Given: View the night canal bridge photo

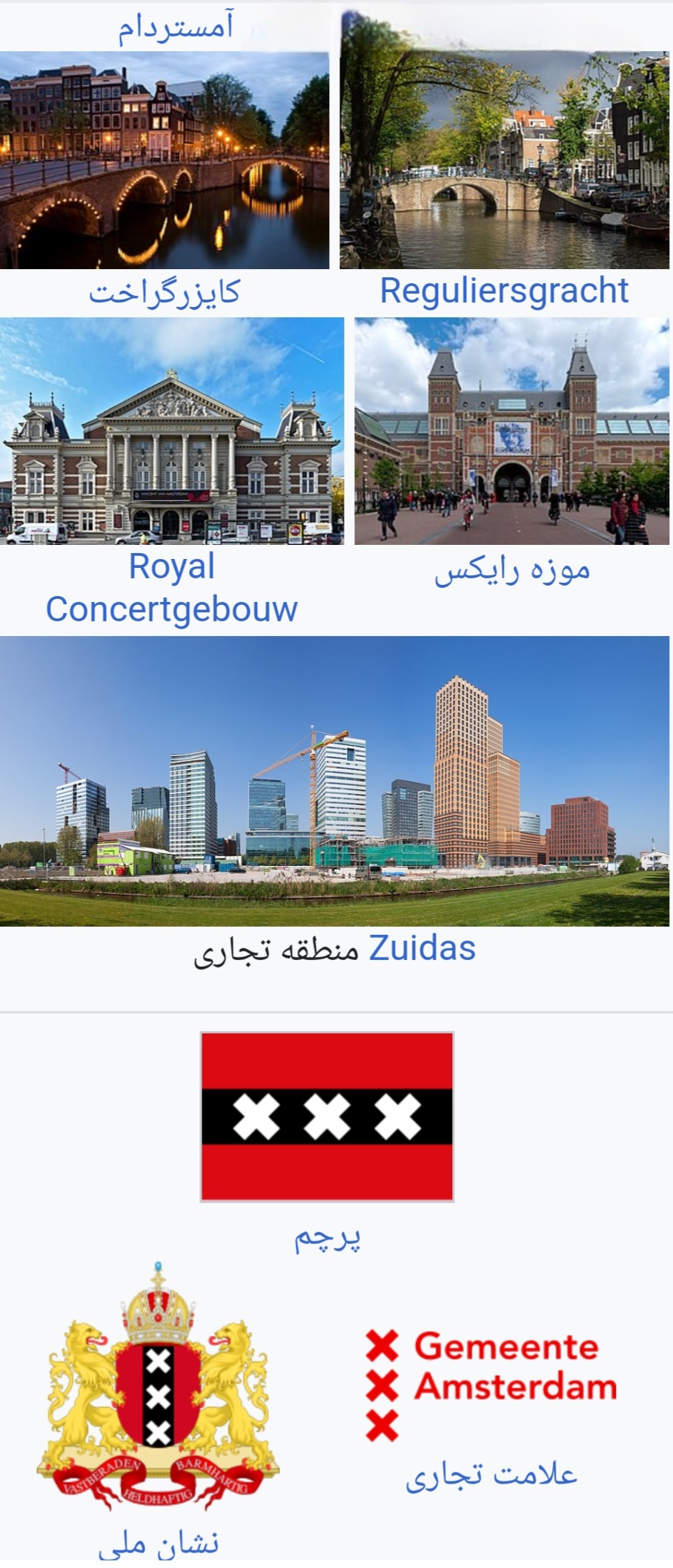Looking at the screenshot, I should [165, 160].
